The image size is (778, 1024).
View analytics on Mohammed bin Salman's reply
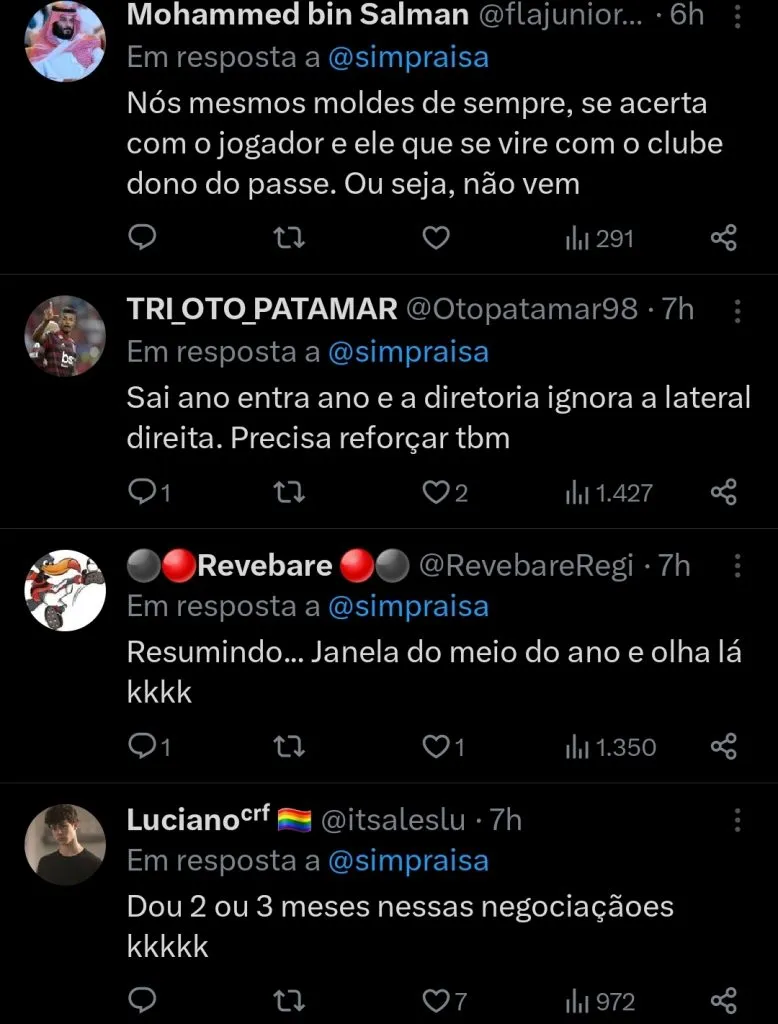tap(600, 237)
